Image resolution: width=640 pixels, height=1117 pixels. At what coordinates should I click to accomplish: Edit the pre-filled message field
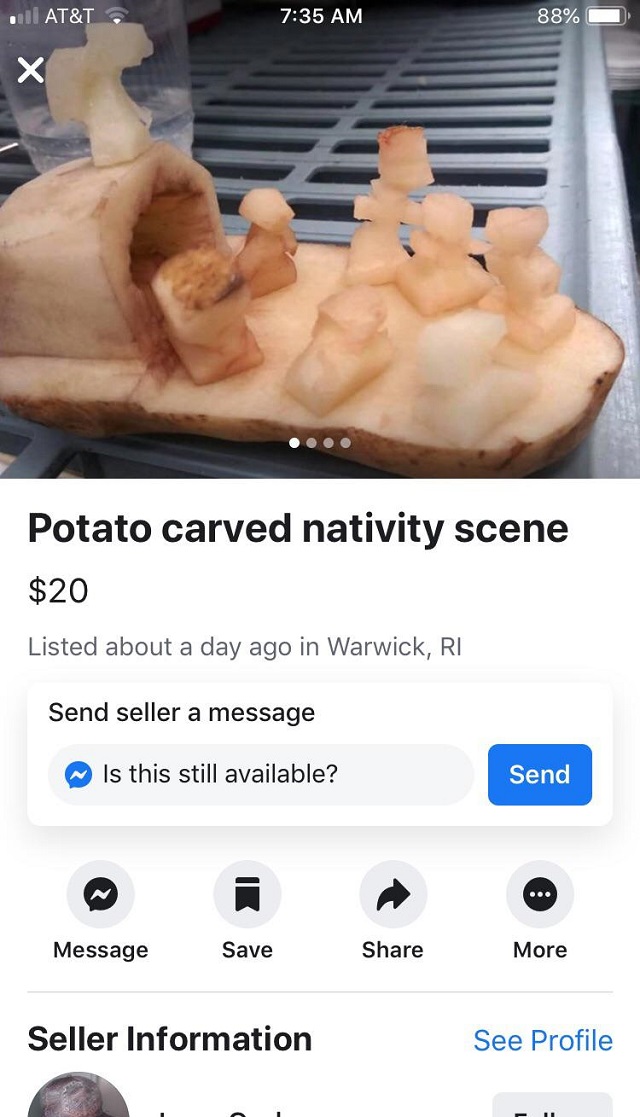pyautogui.click(x=261, y=774)
